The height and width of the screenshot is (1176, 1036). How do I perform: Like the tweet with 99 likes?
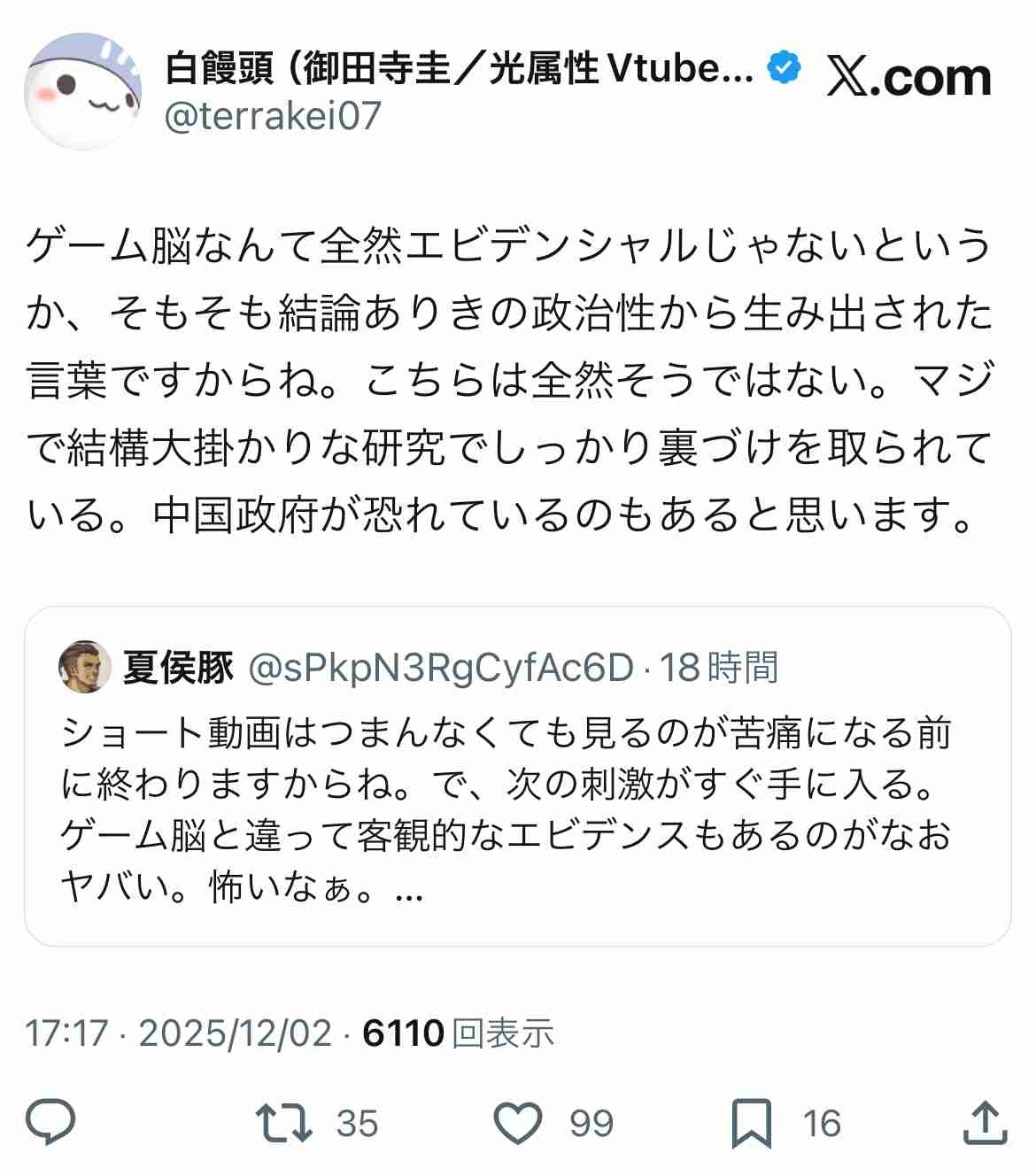point(517,1123)
